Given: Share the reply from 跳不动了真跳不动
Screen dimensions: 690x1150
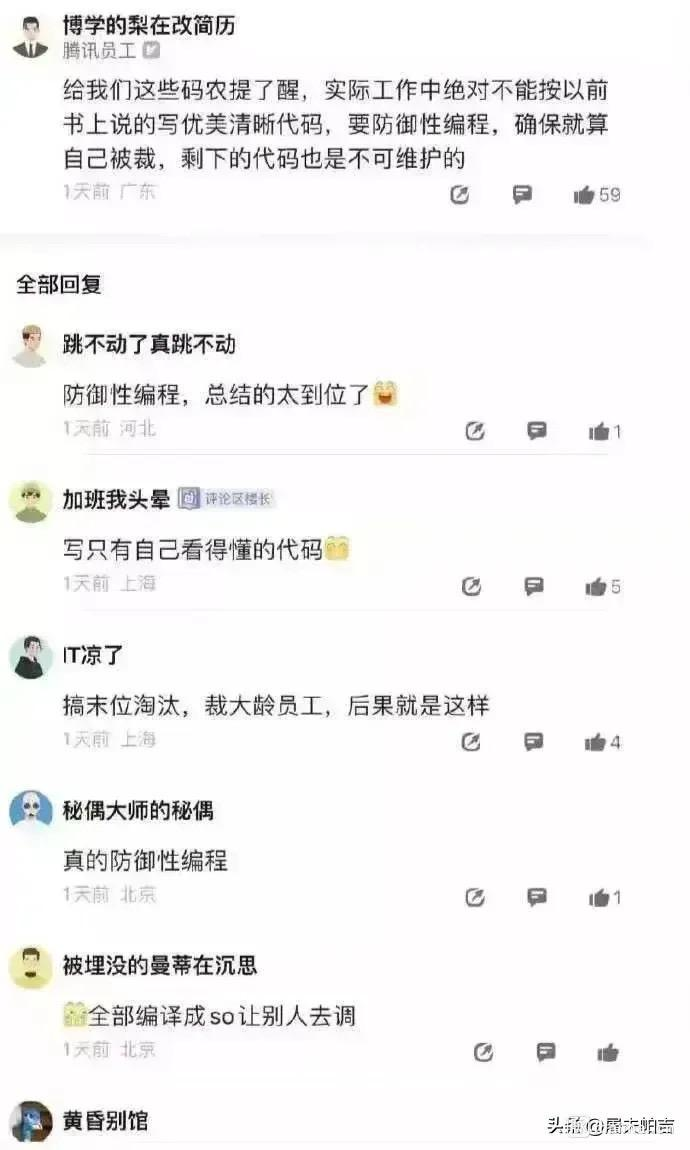Looking at the screenshot, I should (x=476, y=431).
